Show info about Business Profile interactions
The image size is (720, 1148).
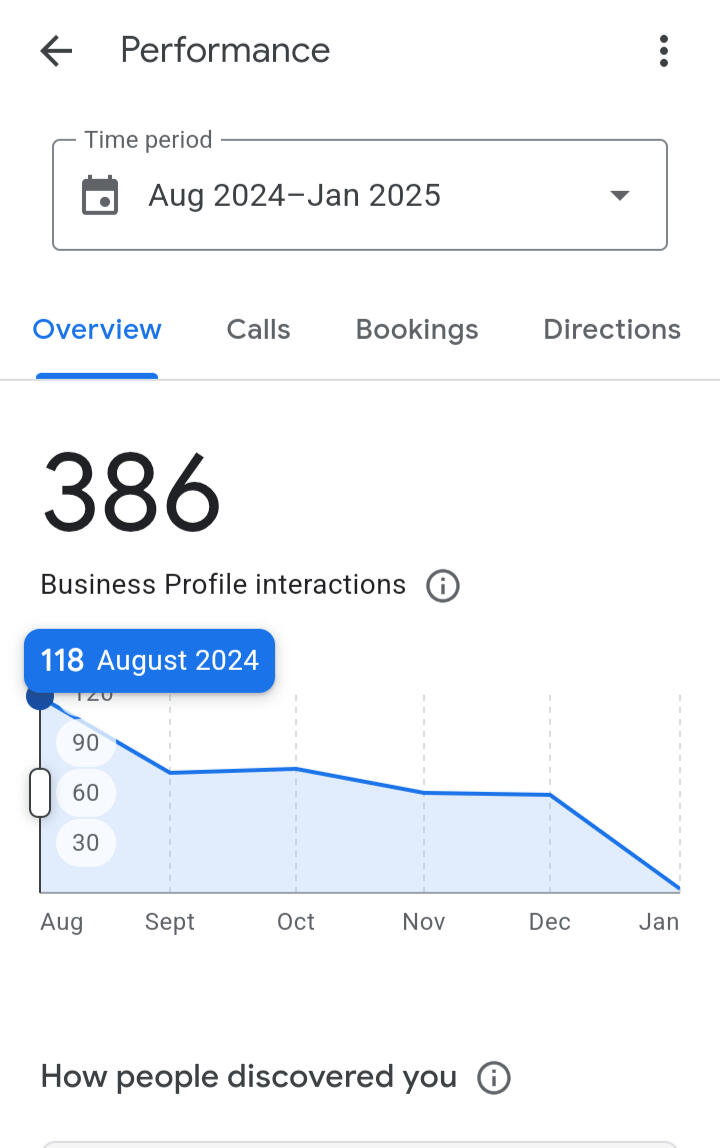[443, 586]
